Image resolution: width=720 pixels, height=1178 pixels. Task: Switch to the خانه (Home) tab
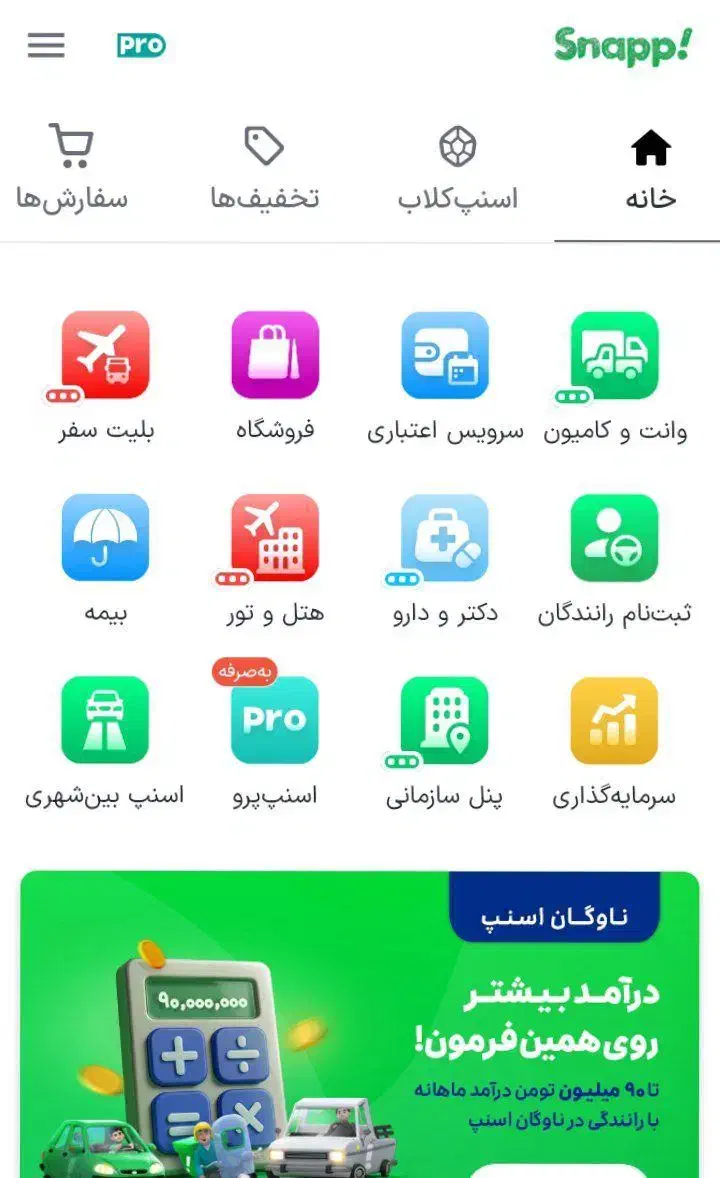(651, 170)
